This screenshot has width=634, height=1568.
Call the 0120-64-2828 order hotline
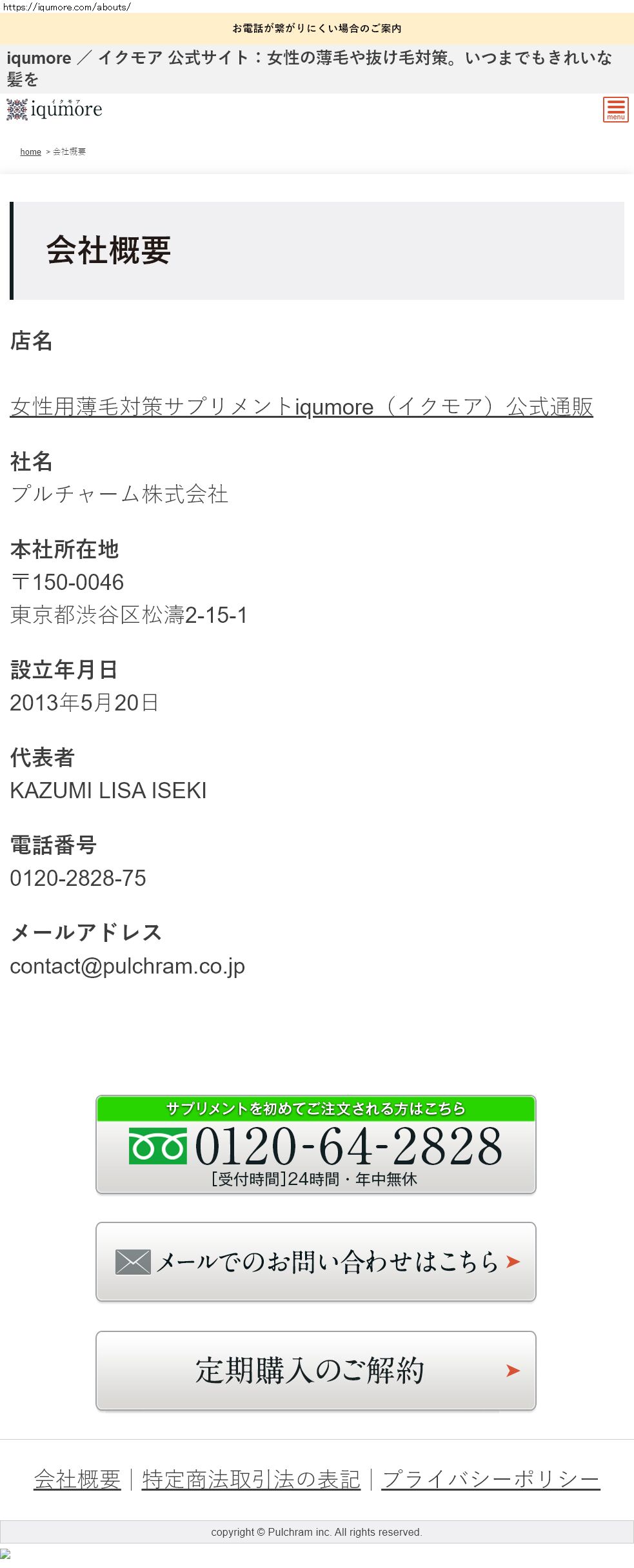[315, 1144]
